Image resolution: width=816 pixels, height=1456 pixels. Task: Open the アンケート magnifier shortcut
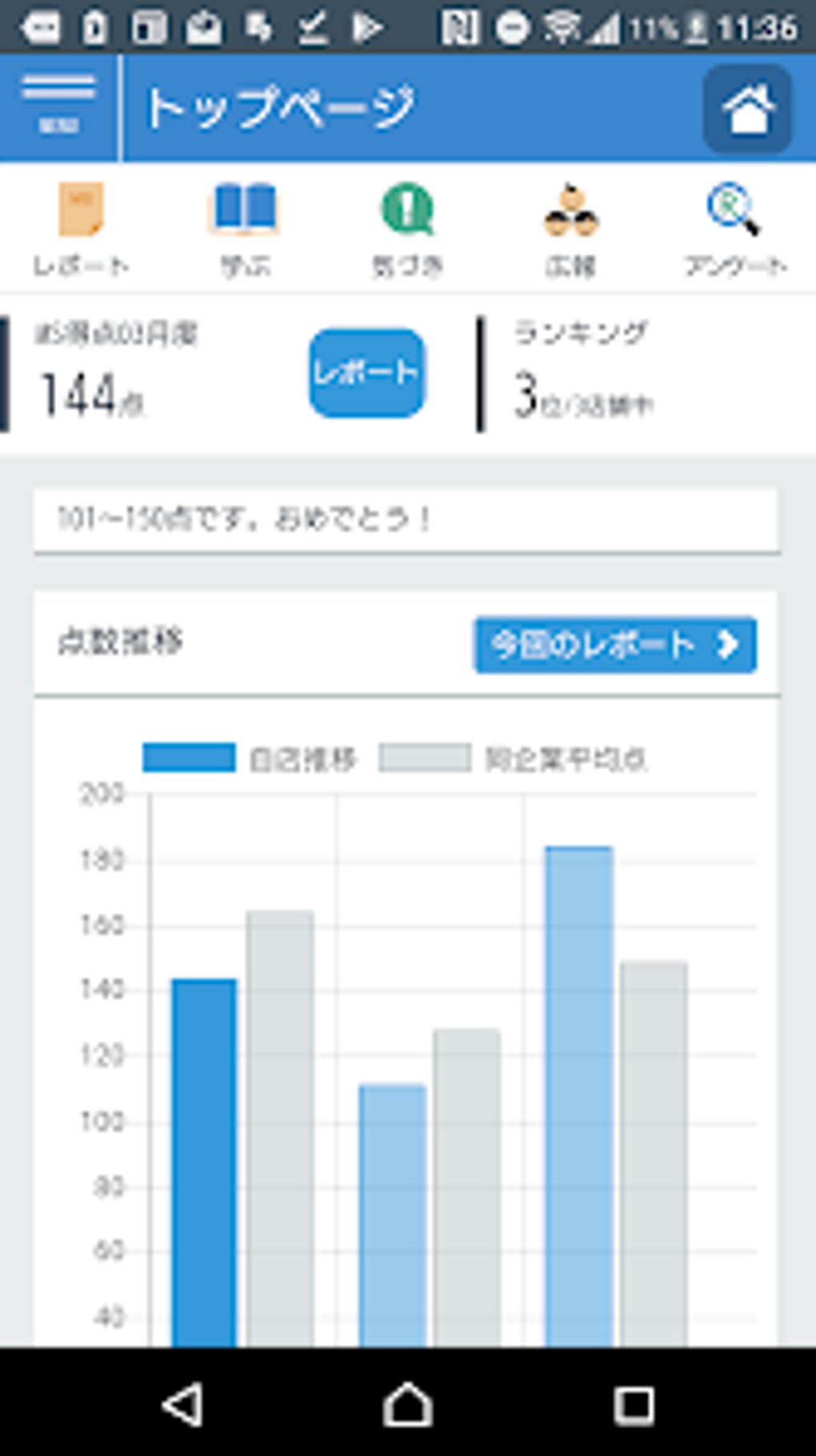(734, 230)
